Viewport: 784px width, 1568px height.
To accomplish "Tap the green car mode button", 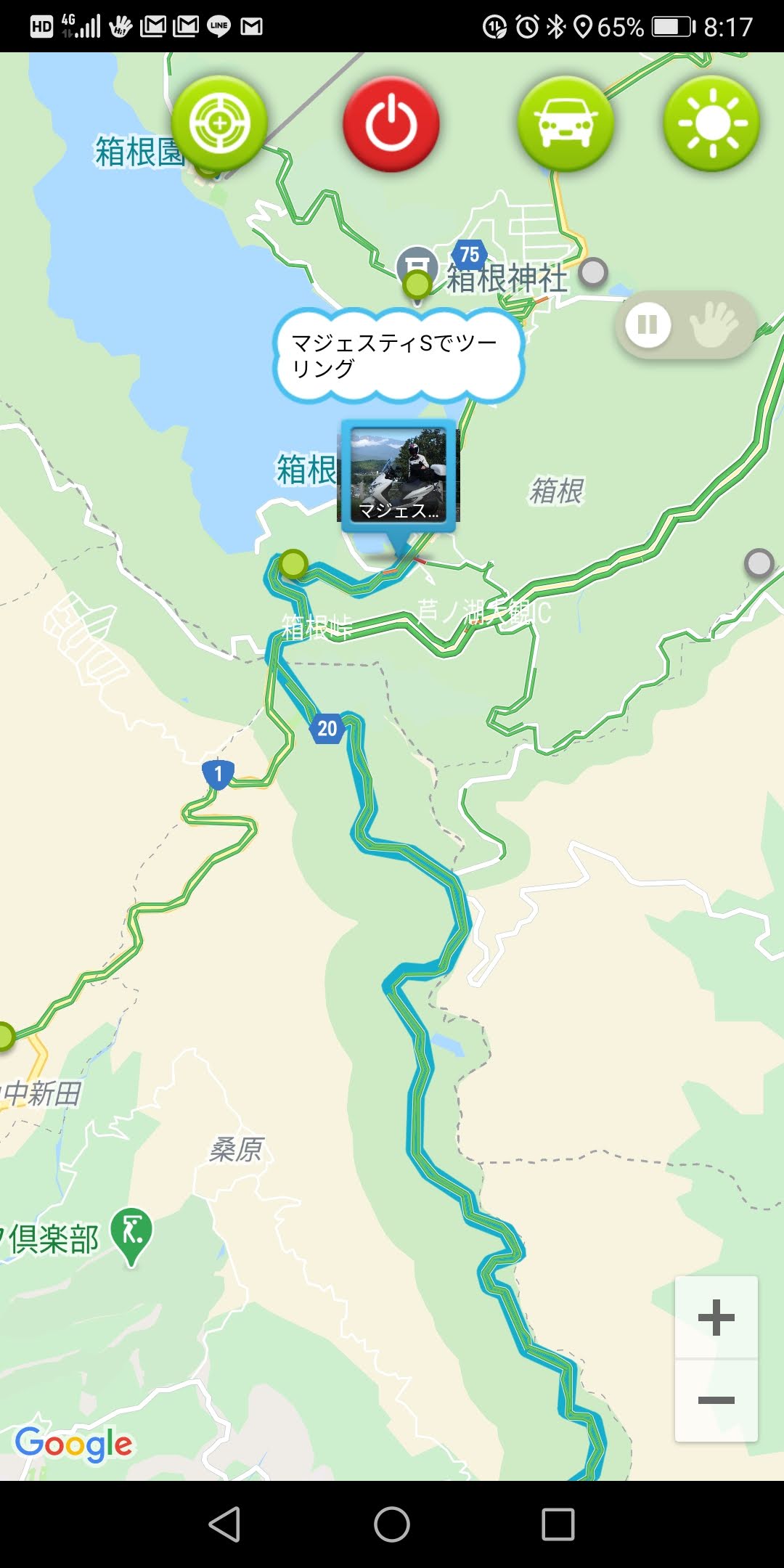I will [565, 124].
